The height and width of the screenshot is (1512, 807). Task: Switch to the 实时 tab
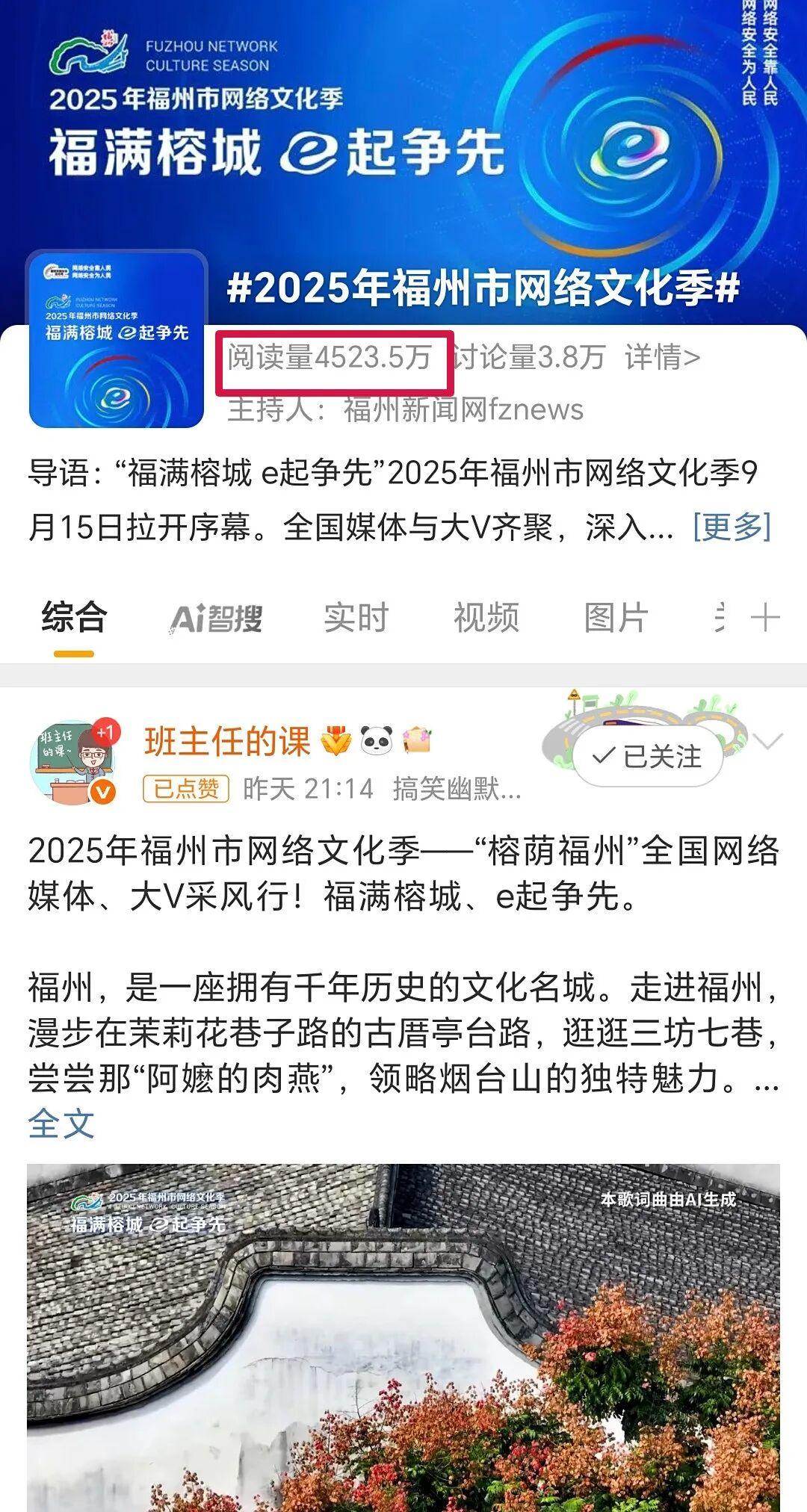[x=356, y=619]
